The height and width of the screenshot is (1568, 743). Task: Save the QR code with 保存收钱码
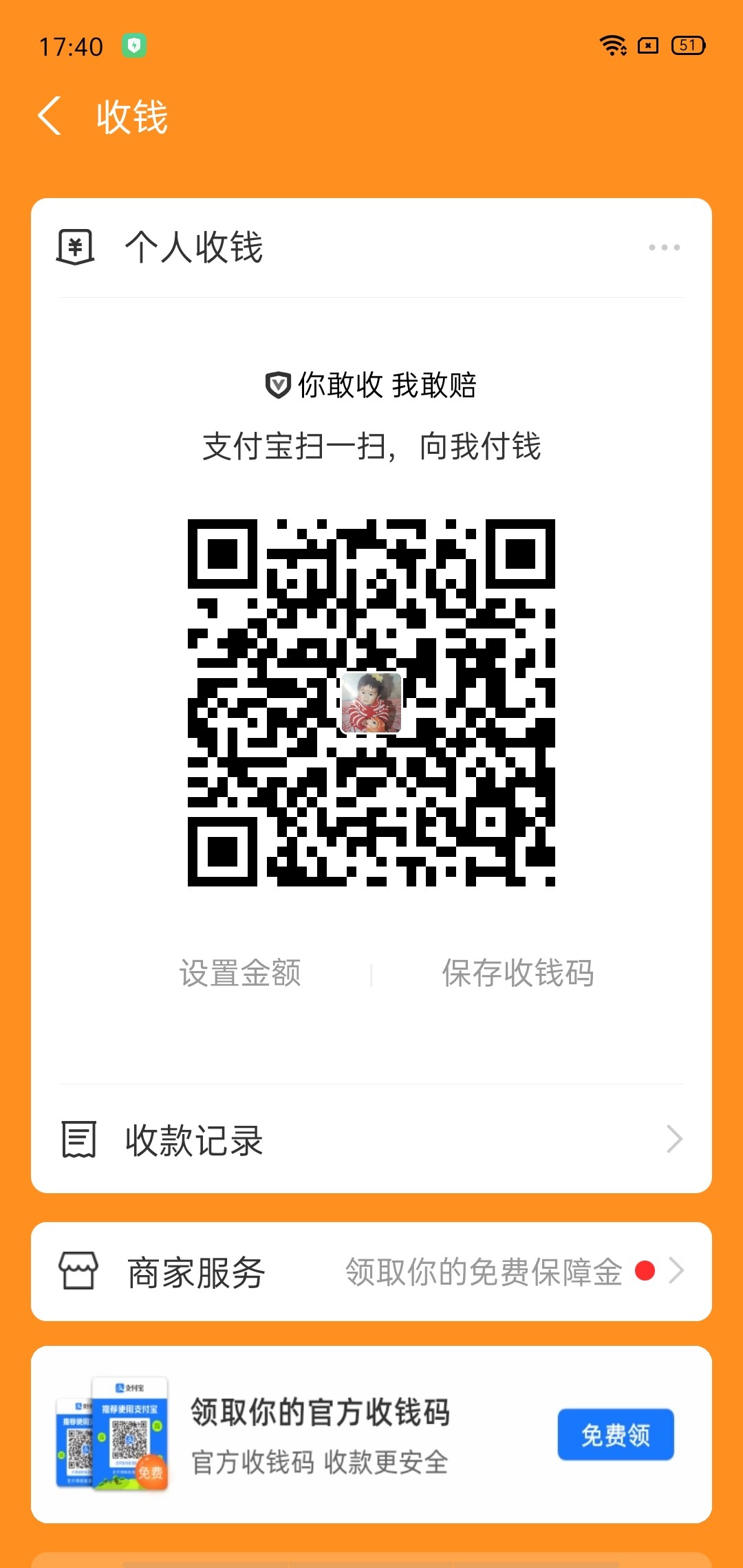(517, 973)
